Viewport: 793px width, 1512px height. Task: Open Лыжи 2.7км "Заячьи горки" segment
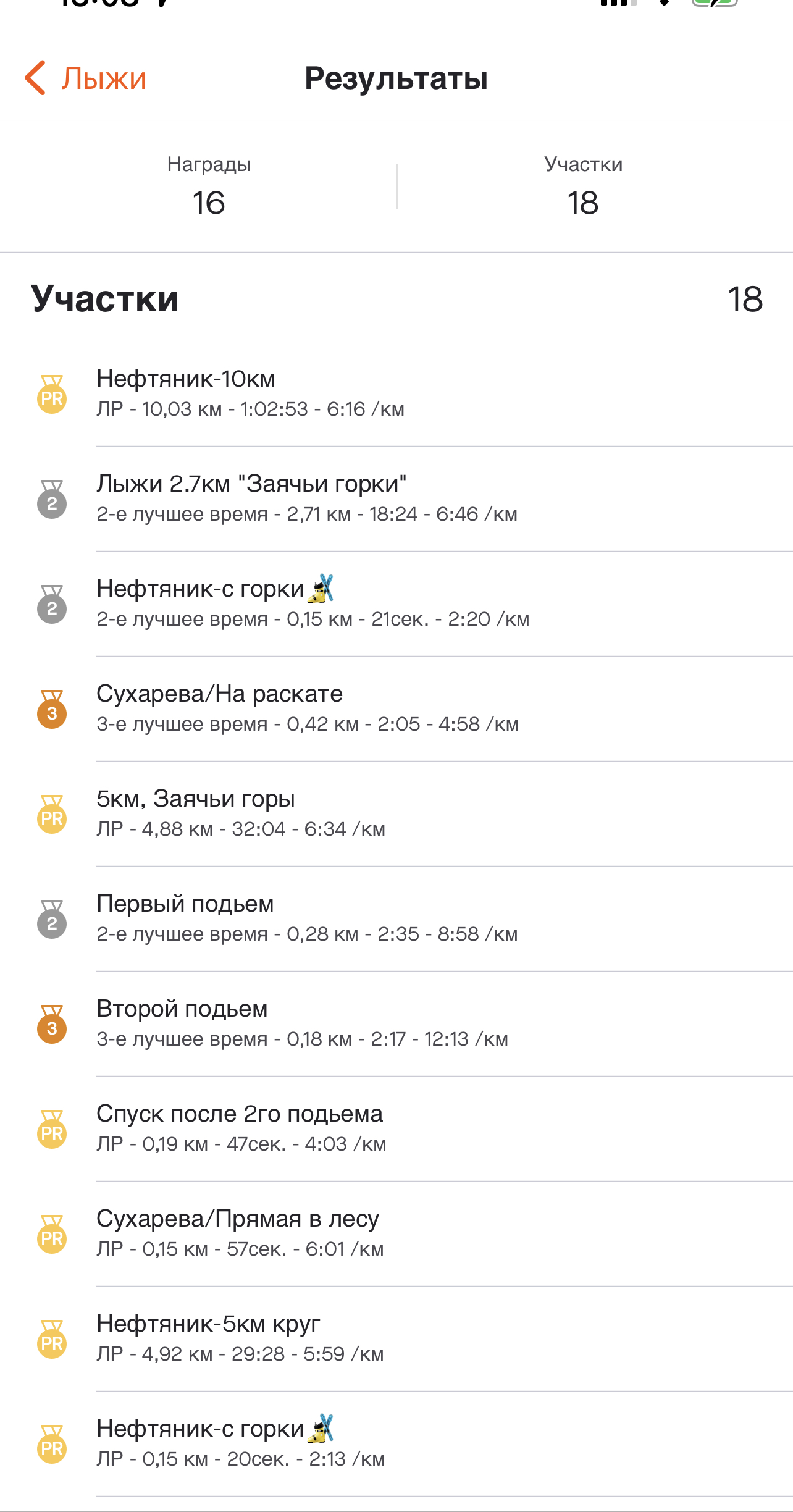pos(396,498)
